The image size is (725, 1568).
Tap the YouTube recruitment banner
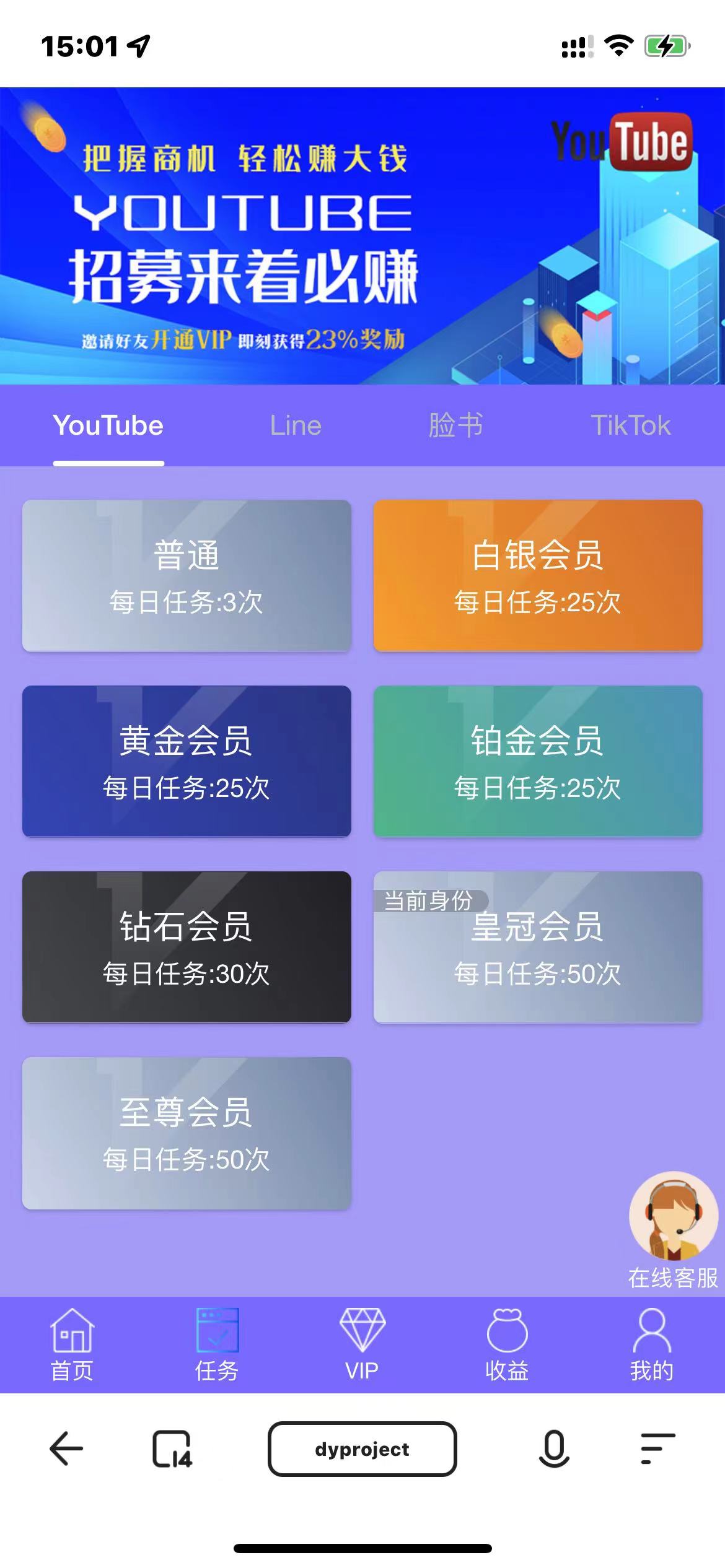click(x=362, y=235)
